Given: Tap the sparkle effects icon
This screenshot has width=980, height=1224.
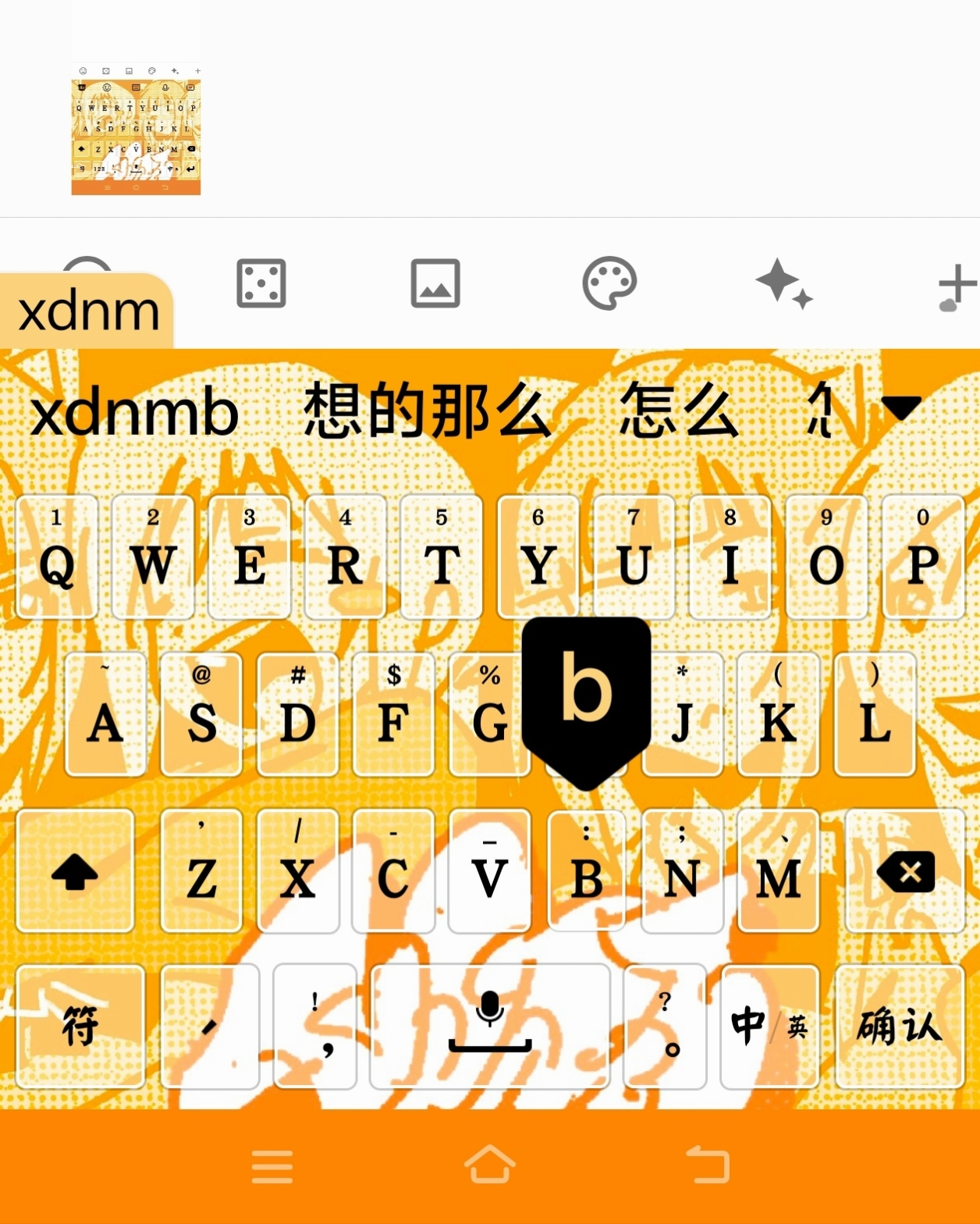Looking at the screenshot, I should pos(783,283).
